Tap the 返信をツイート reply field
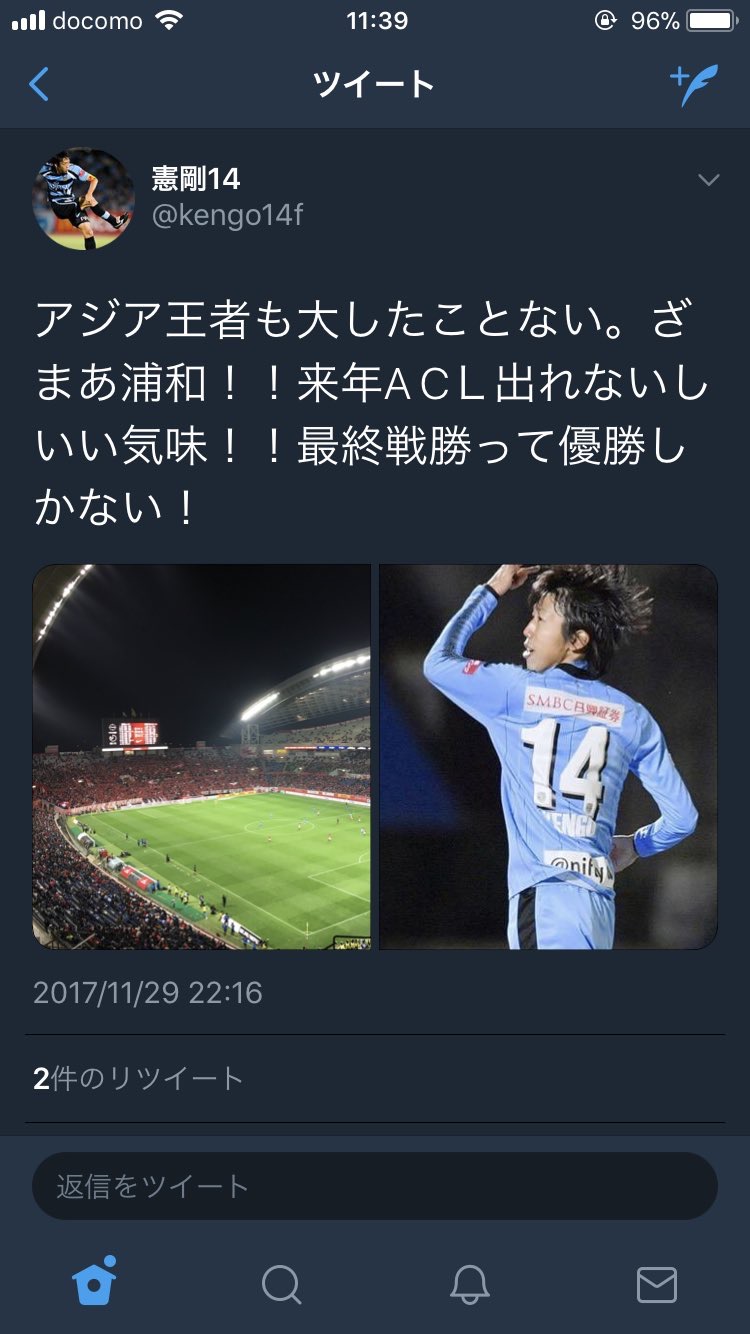 pos(374,1186)
